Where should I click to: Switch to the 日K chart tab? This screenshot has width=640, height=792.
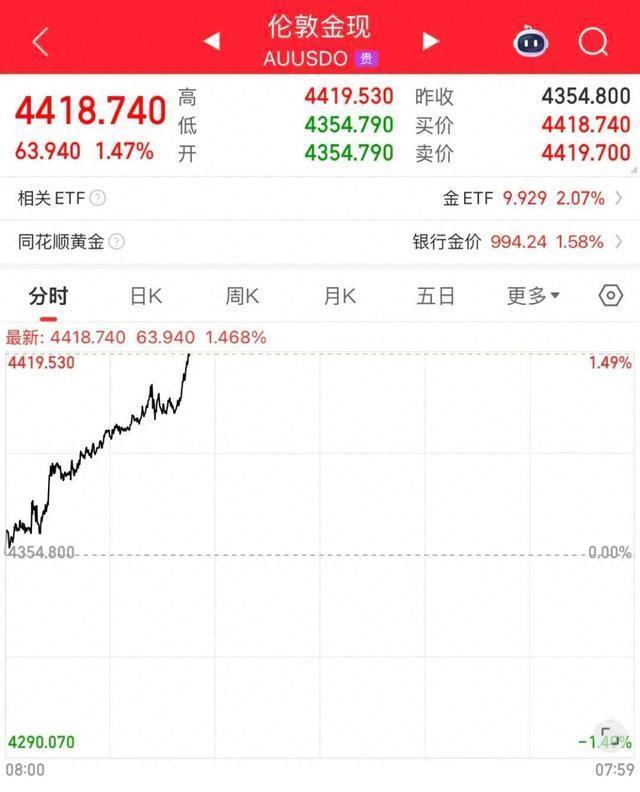pos(146,296)
